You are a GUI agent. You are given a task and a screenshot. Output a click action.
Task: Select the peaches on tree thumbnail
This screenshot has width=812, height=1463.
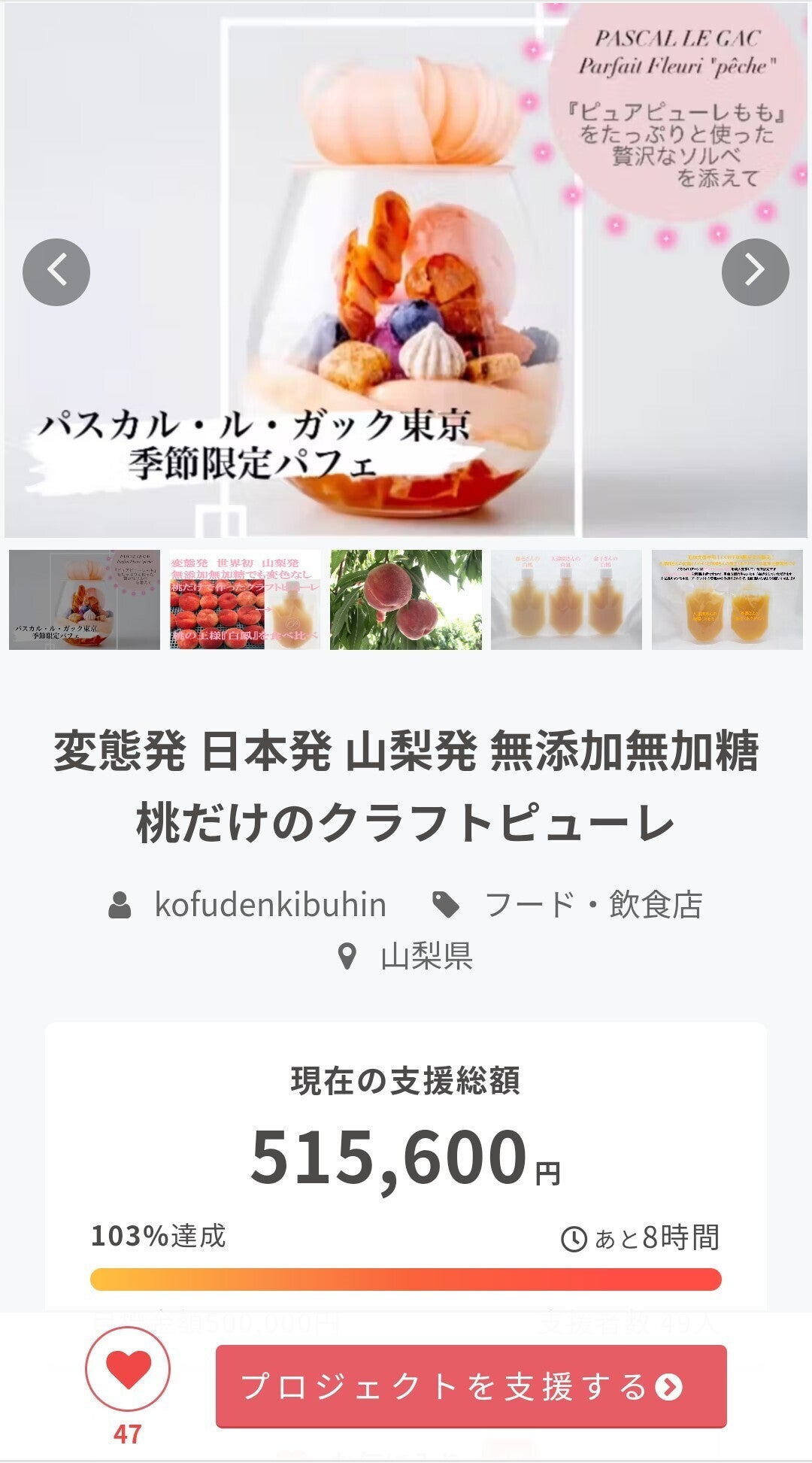406,599
